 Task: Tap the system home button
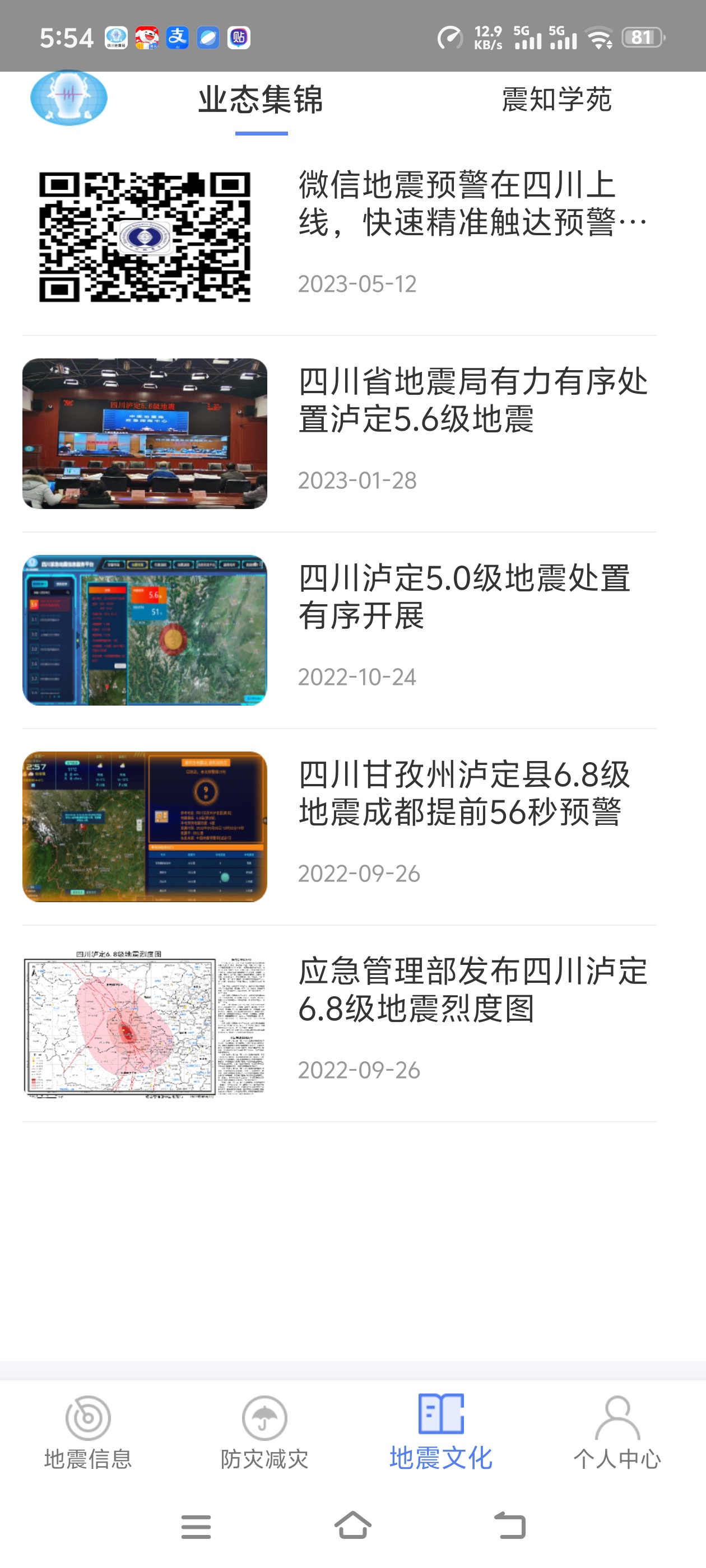click(x=354, y=1526)
